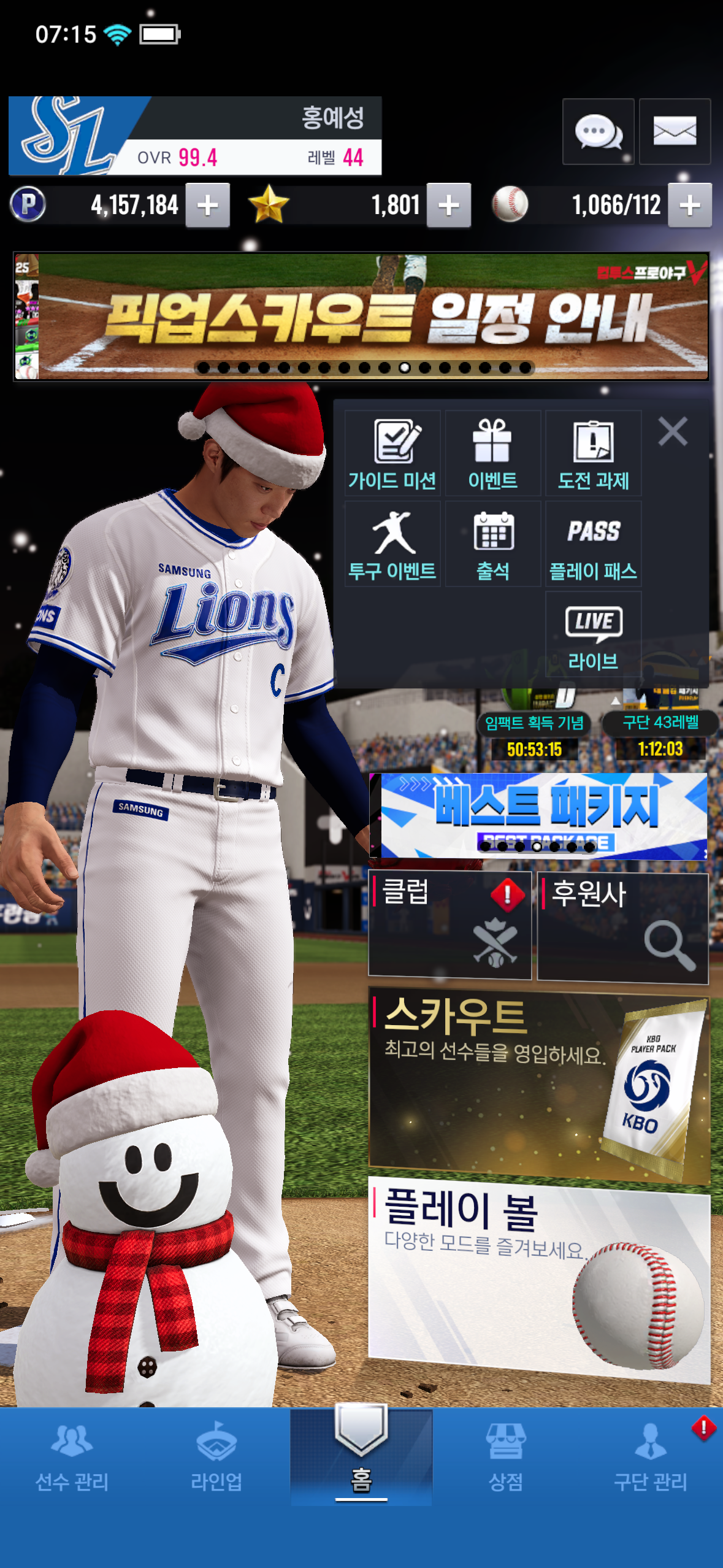
Task: Open the mailbox envelope icon
Action: click(675, 131)
